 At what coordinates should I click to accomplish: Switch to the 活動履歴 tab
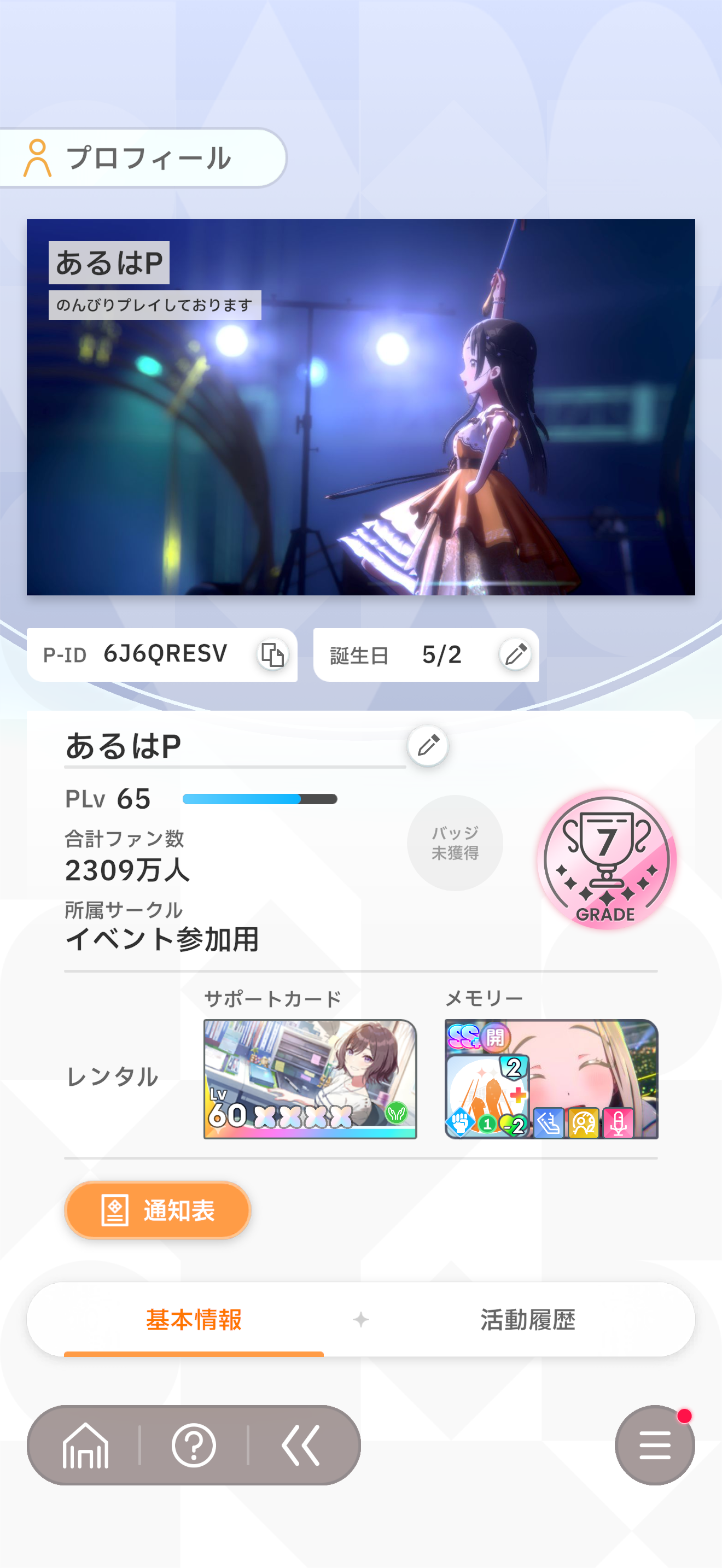pyautogui.click(x=527, y=1320)
